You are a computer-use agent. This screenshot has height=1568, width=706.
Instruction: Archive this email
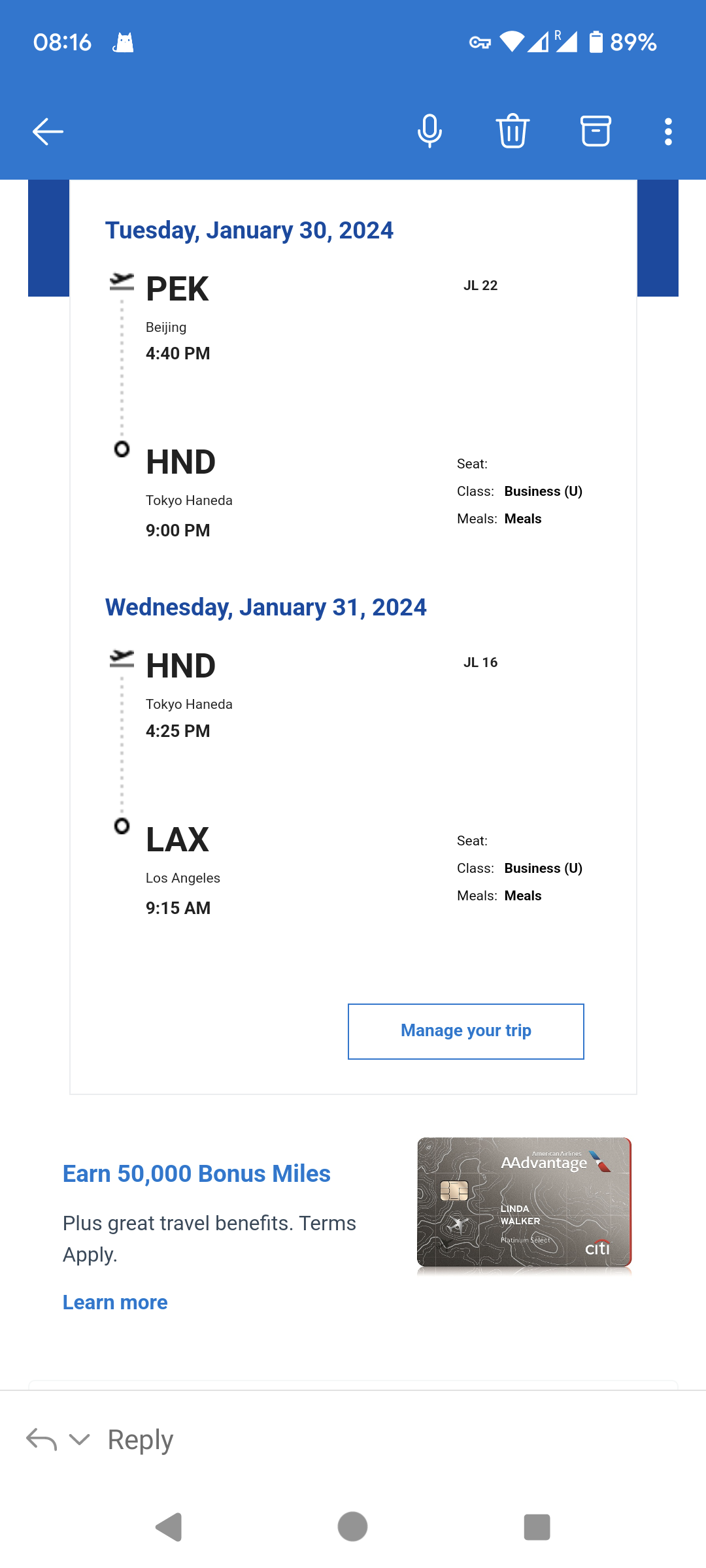[596, 131]
